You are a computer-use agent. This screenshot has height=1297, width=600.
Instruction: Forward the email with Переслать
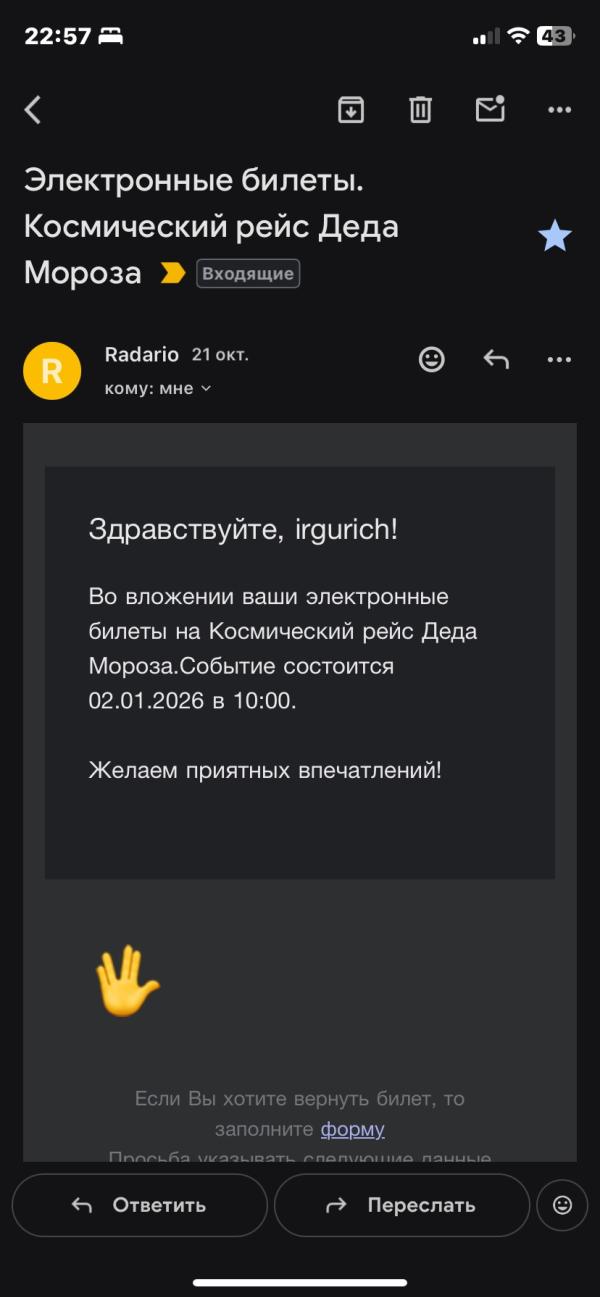(401, 1205)
